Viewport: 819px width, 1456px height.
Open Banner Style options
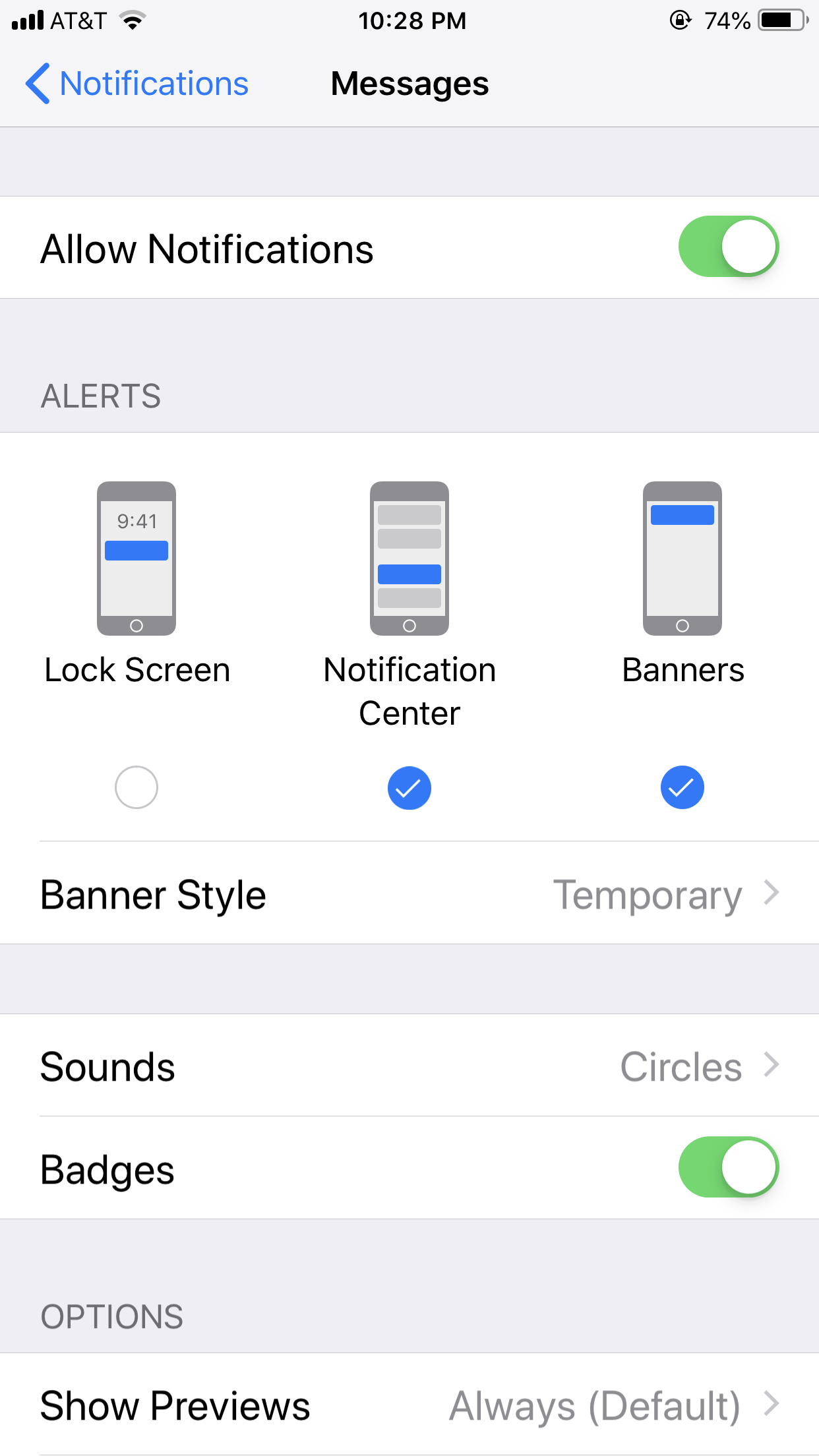coord(409,894)
